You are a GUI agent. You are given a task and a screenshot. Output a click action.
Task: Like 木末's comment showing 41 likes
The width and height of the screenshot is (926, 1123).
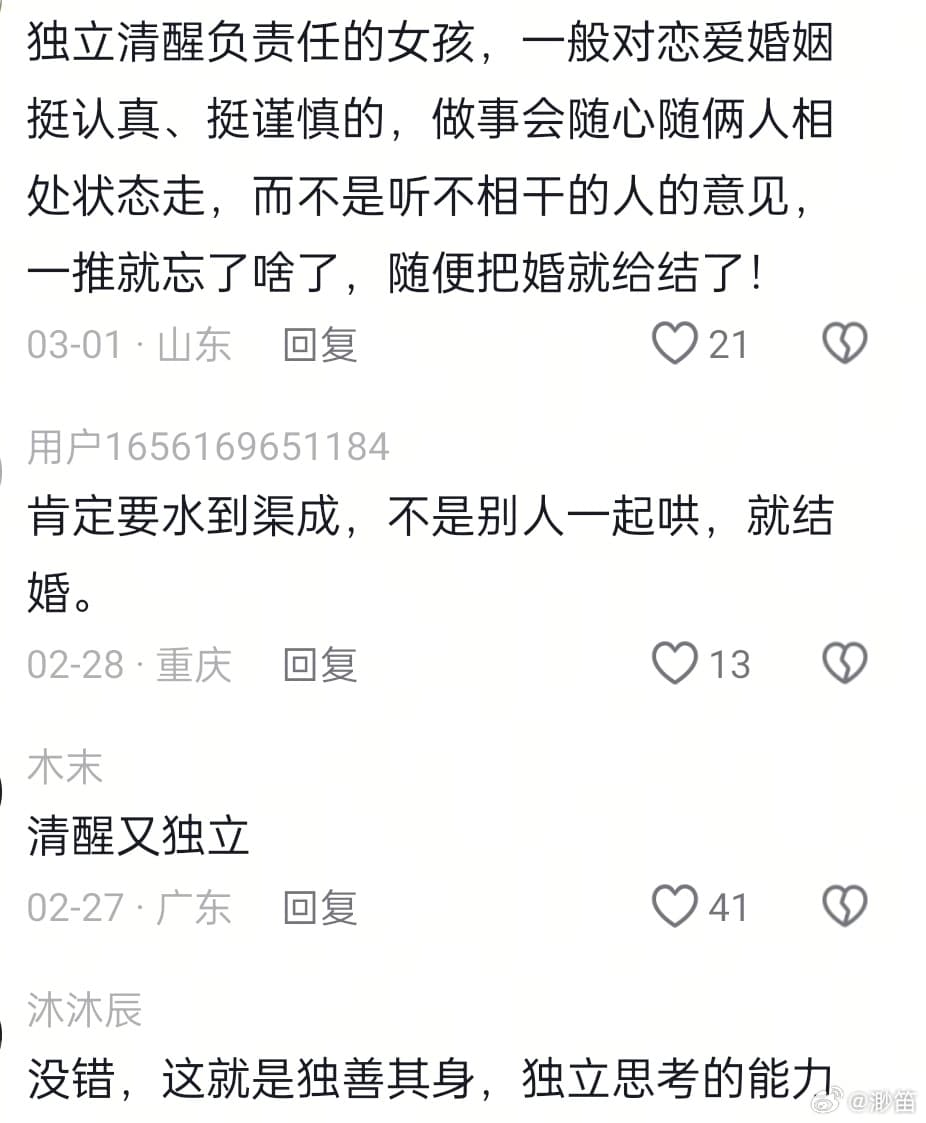[x=677, y=907]
